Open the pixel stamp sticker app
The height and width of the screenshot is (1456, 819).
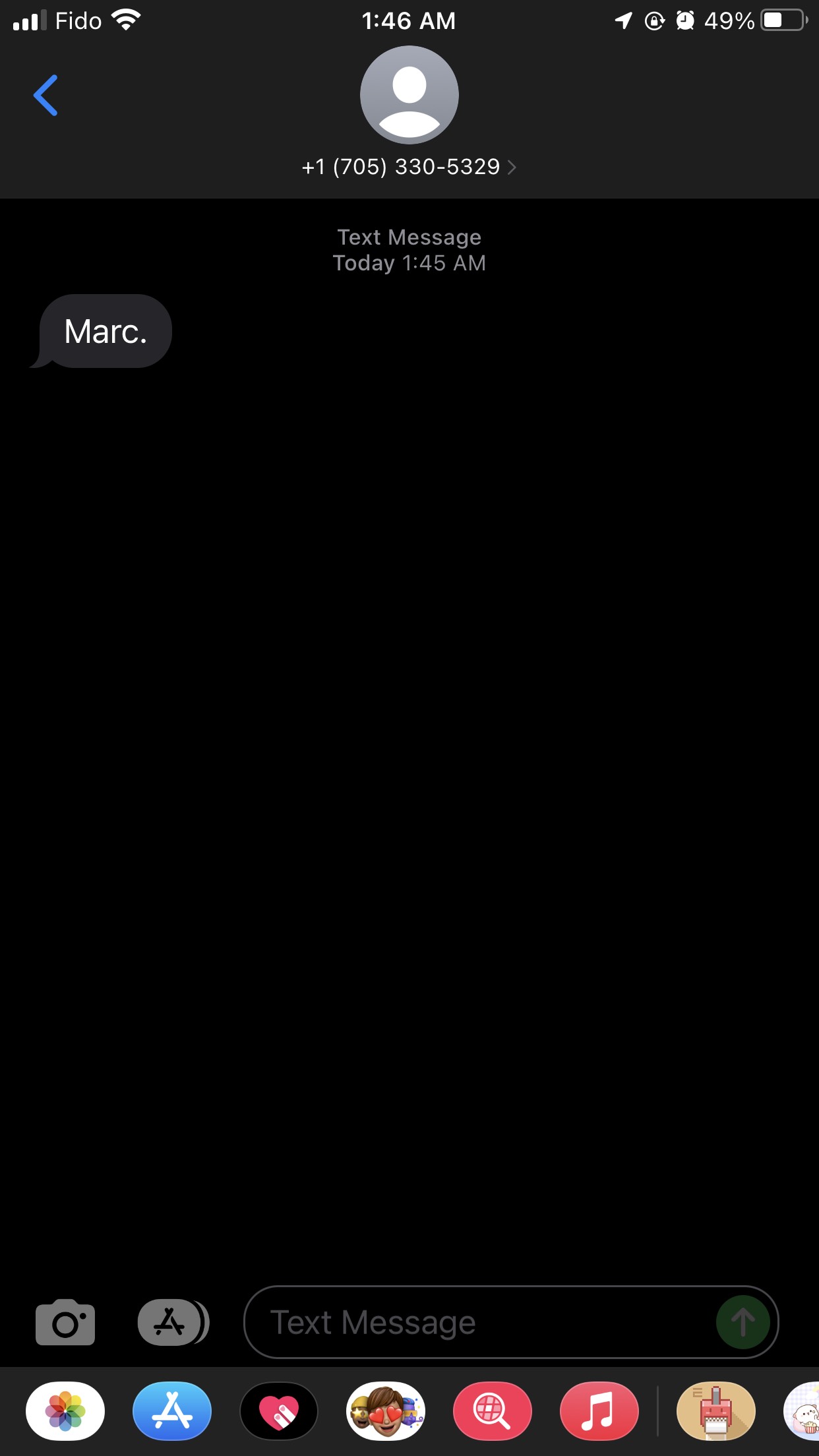(716, 1412)
